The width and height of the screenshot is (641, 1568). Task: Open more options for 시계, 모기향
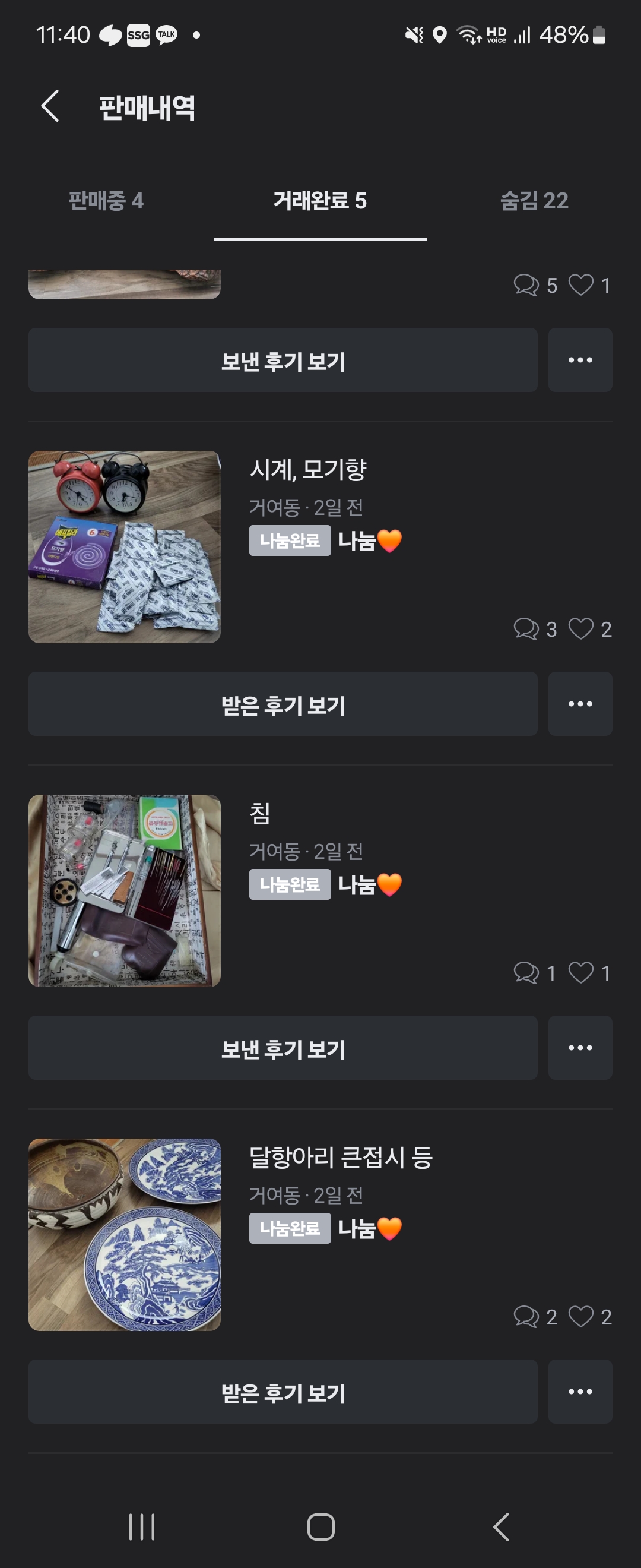(x=580, y=704)
